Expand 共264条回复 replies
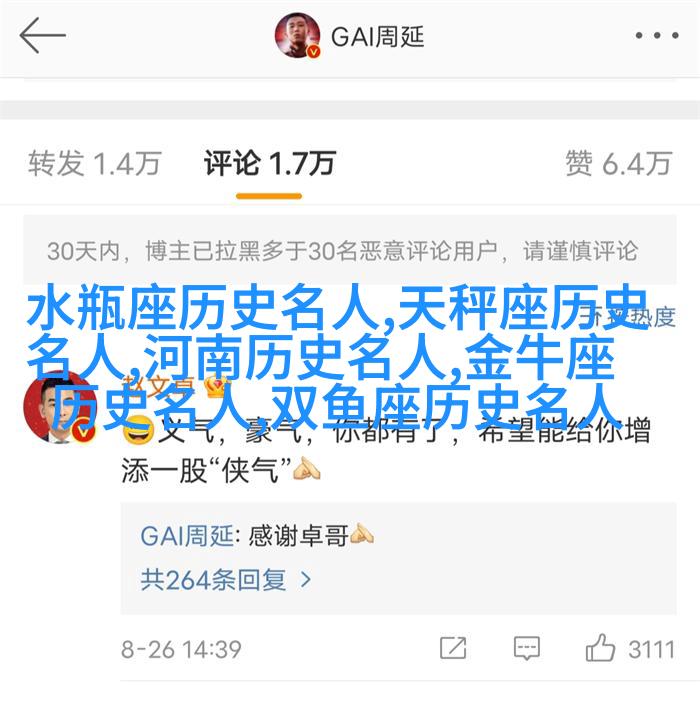This screenshot has width=700, height=702. tap(227, 578)
